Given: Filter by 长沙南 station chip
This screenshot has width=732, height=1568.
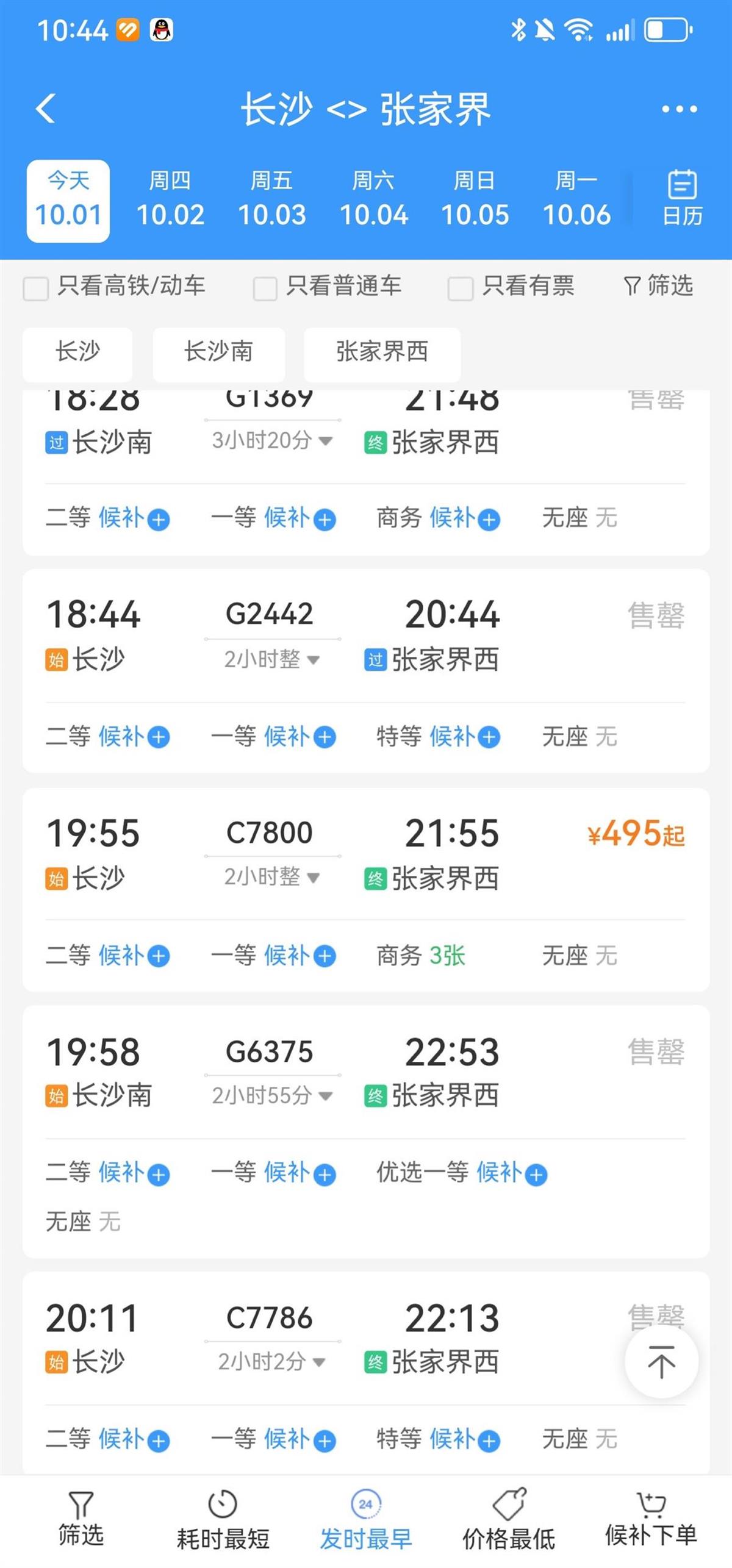Looking at the screenshot, I should tap(218, 352).
